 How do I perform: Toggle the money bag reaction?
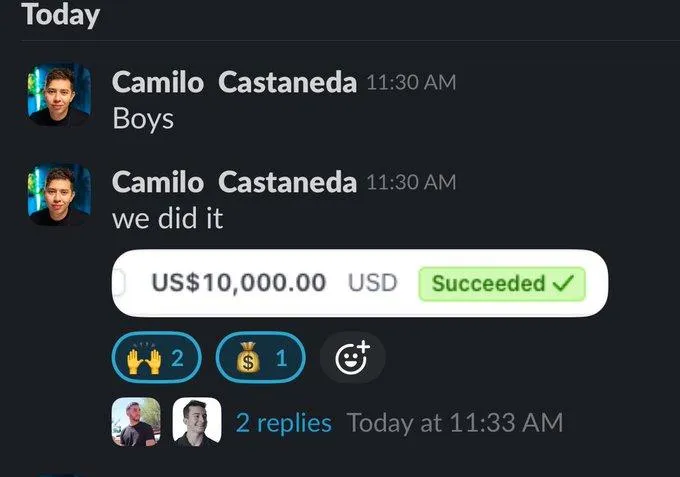coord(260,359)
